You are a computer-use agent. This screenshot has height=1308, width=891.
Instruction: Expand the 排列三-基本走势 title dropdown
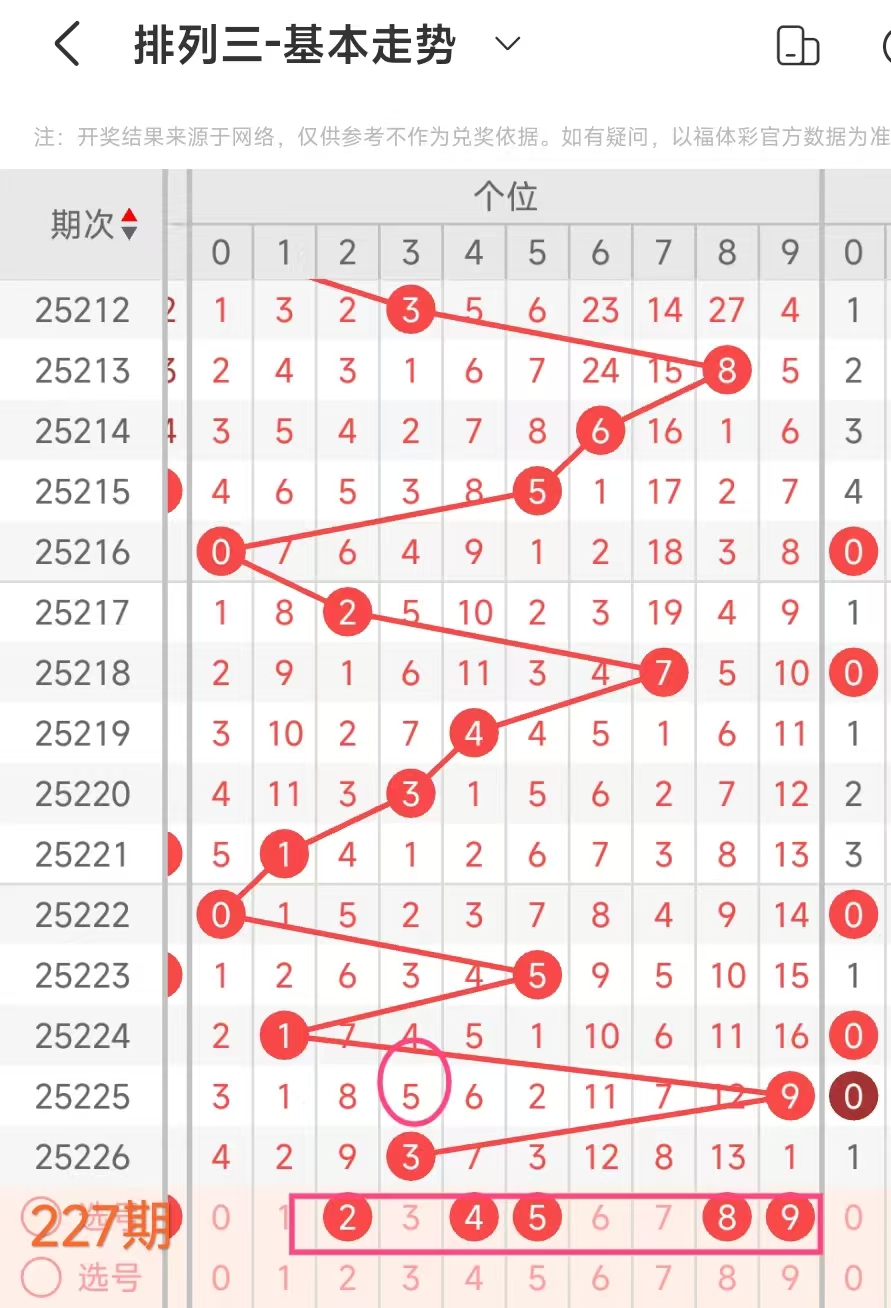(508, 44)
